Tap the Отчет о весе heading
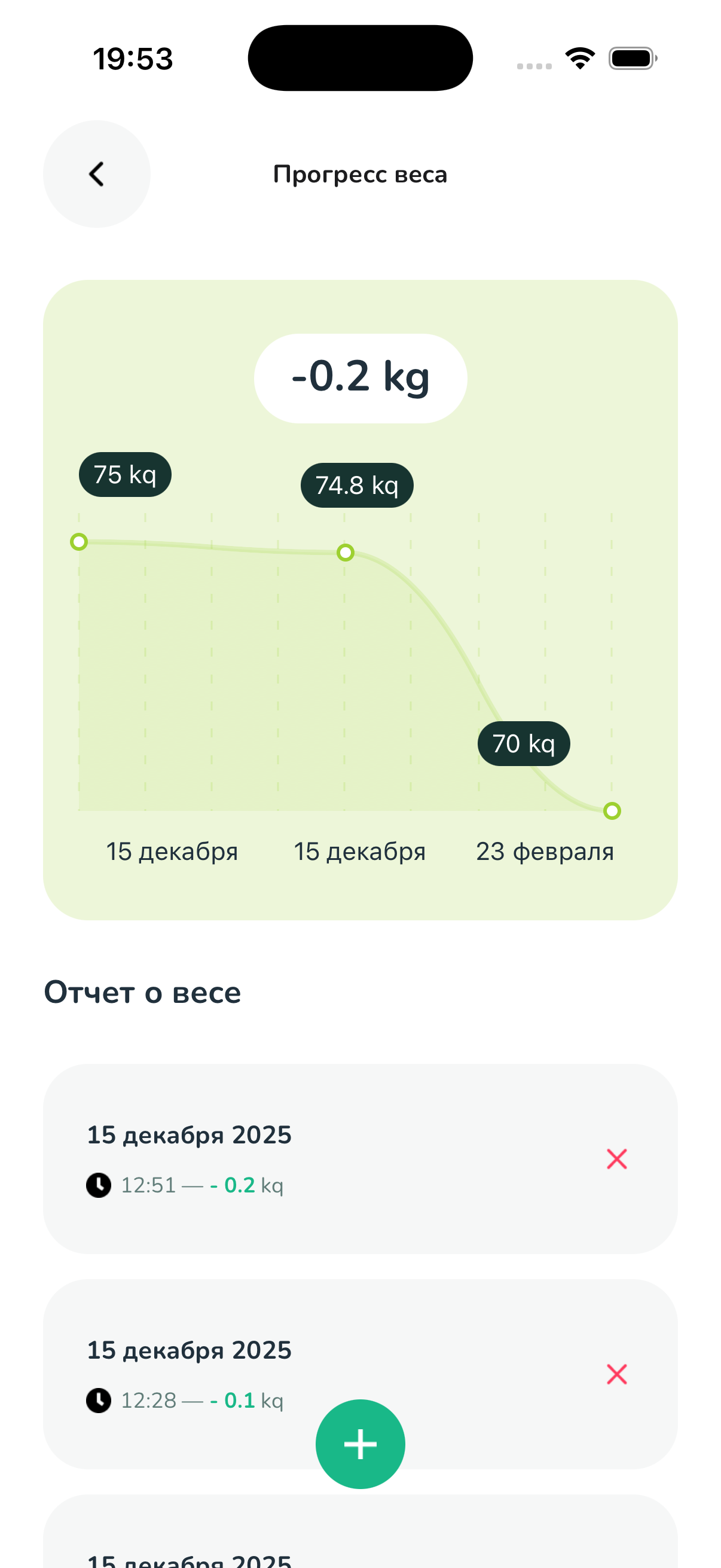Viewport: 721px width, 1568px height. click(x=142, y=992)
